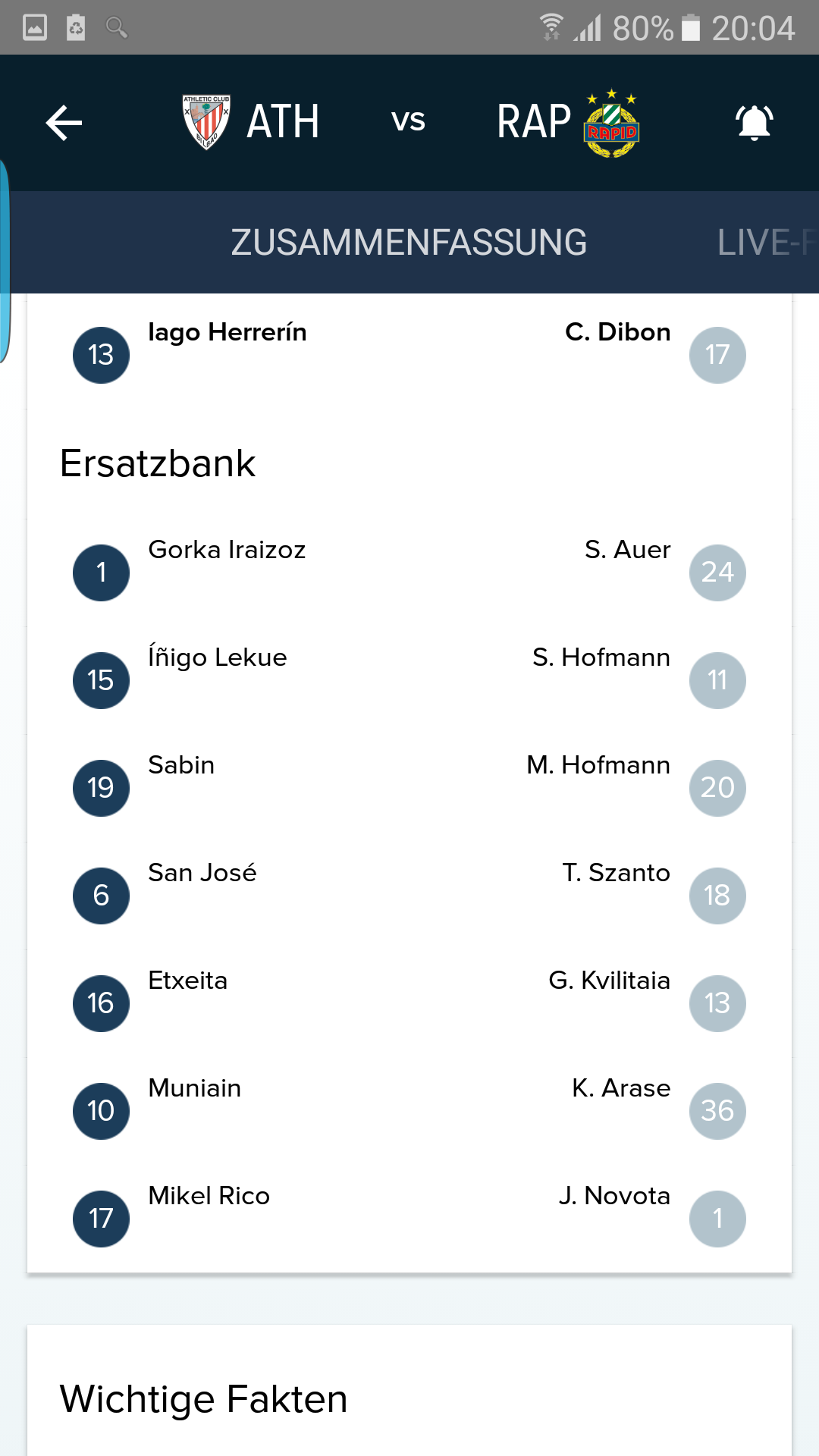
Task: Select the Zusammenfassung tab
Action: [x=409, y=243]
